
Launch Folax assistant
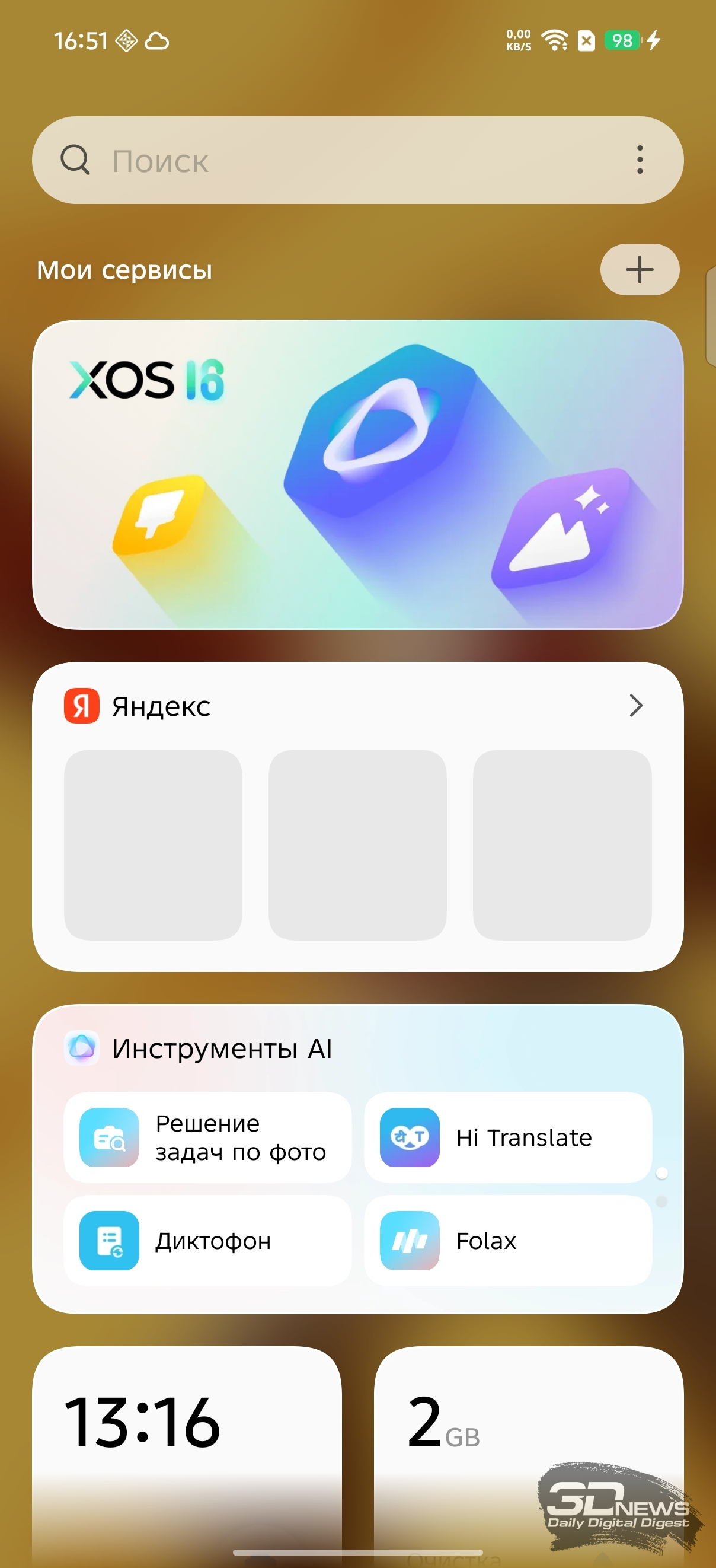pyautogui.click(x=508, y=1241)
